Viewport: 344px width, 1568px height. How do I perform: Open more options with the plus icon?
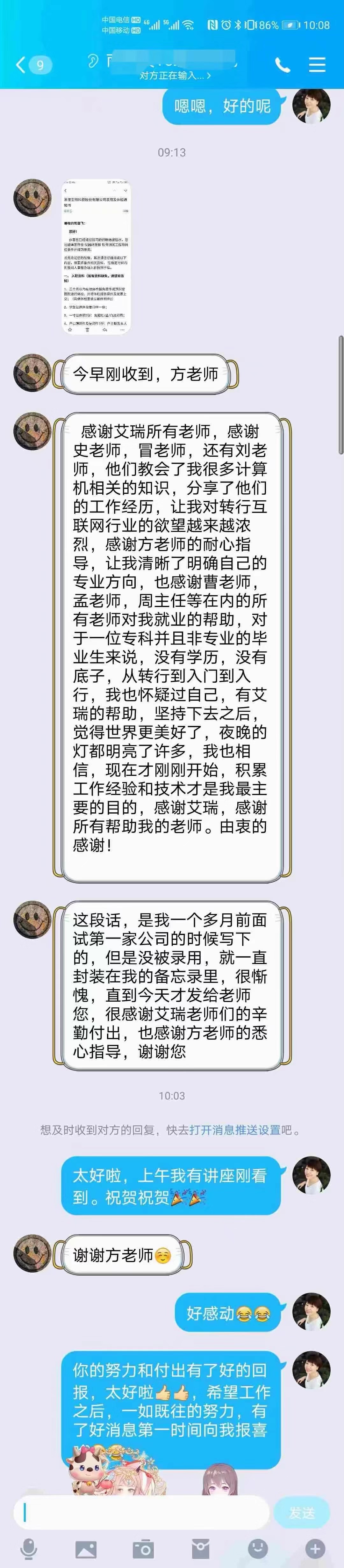pyautogui.click(x=315, y=1549)
